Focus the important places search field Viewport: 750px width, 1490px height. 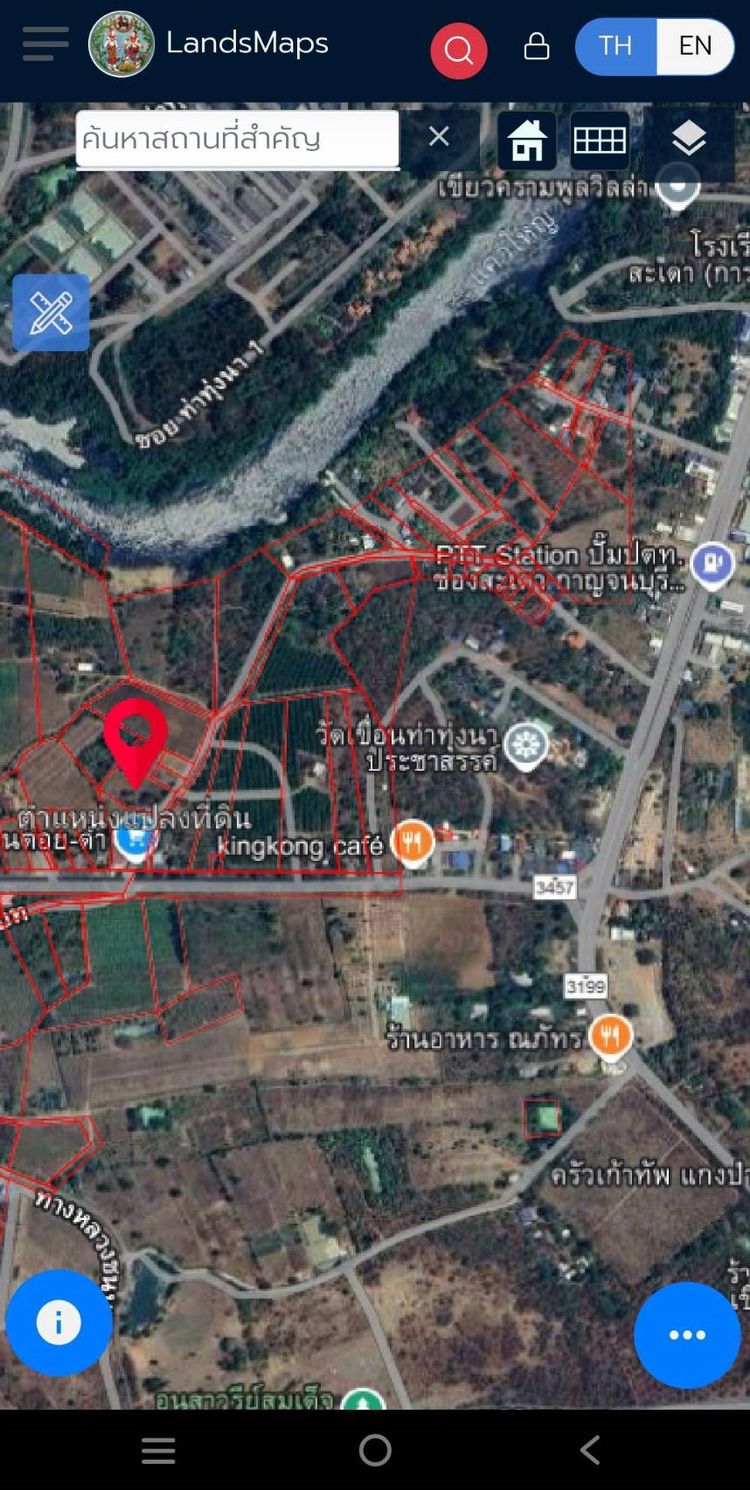[x=237, y=138]
